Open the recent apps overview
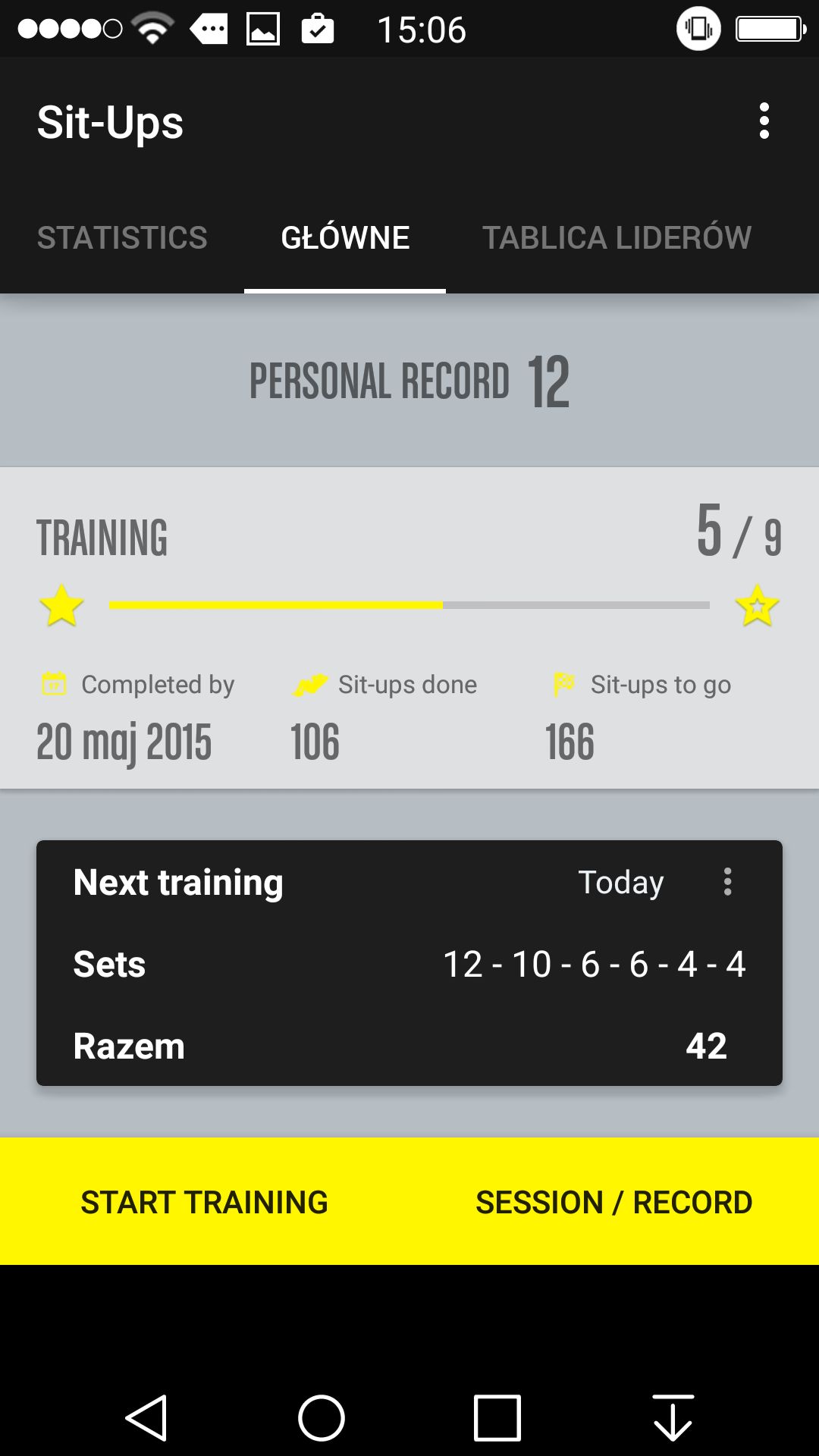Screen dimensions: 819x1456 click(x=497, y=1417)
